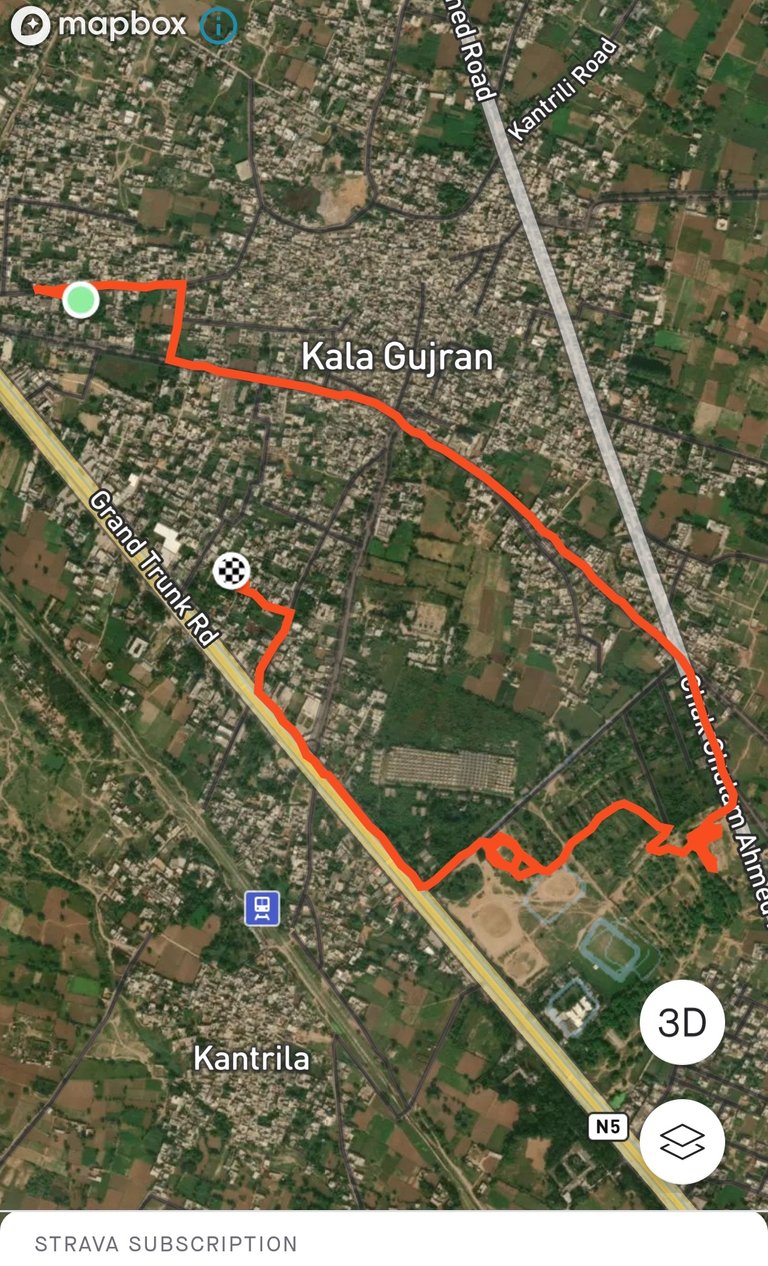Open the Mapbox attribution info icon

[218, 25]
